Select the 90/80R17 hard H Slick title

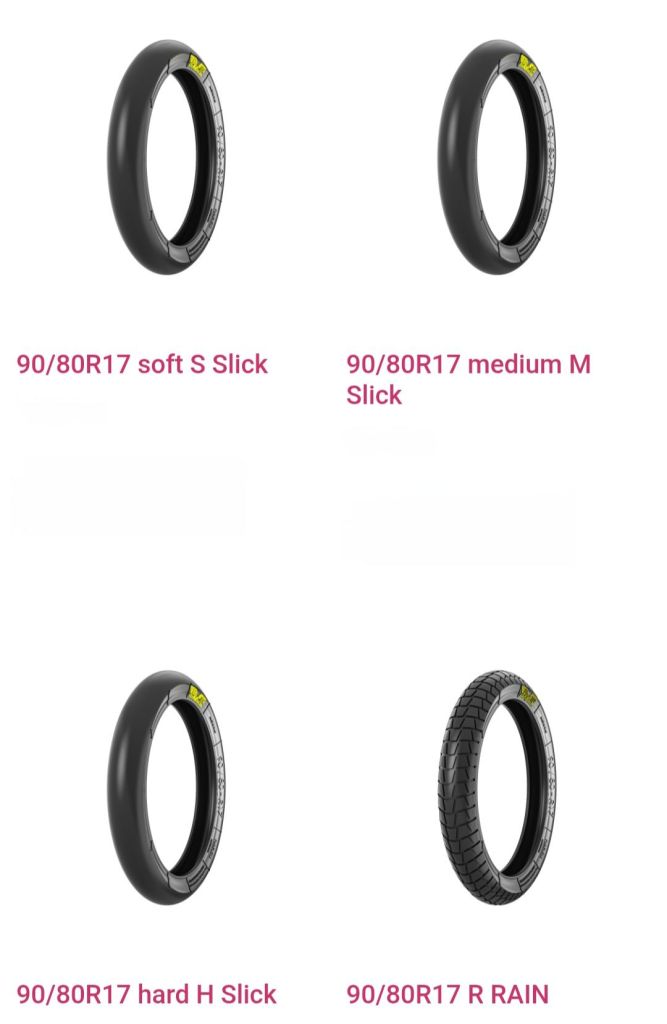click(x=146, y=994)
